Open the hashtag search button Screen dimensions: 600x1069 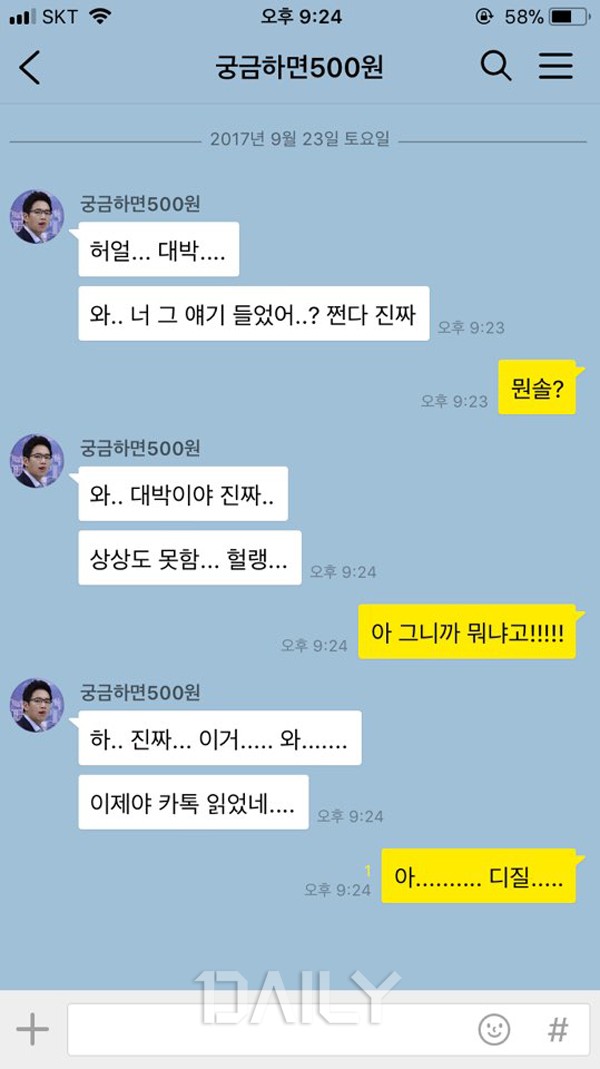558,1029
